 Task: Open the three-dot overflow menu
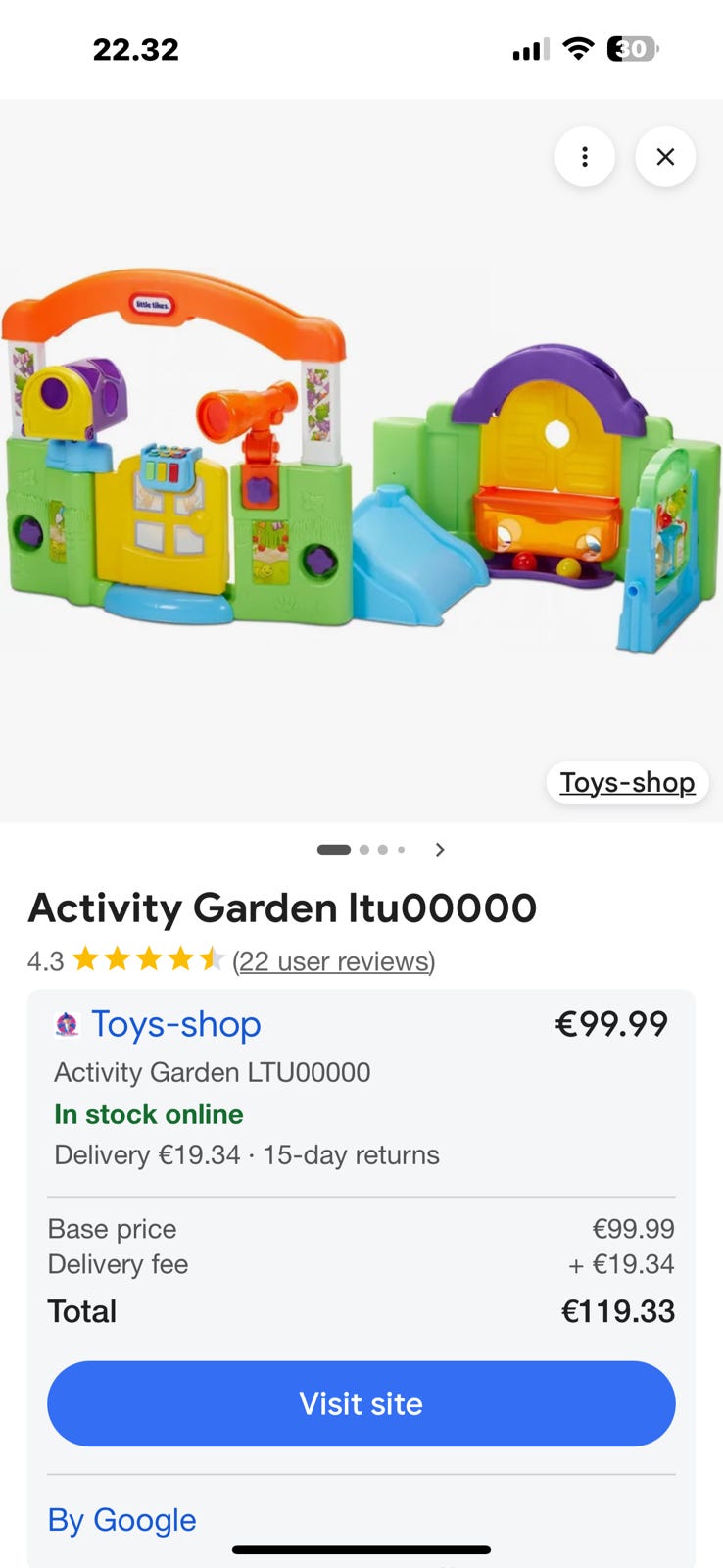click(585, 157)
